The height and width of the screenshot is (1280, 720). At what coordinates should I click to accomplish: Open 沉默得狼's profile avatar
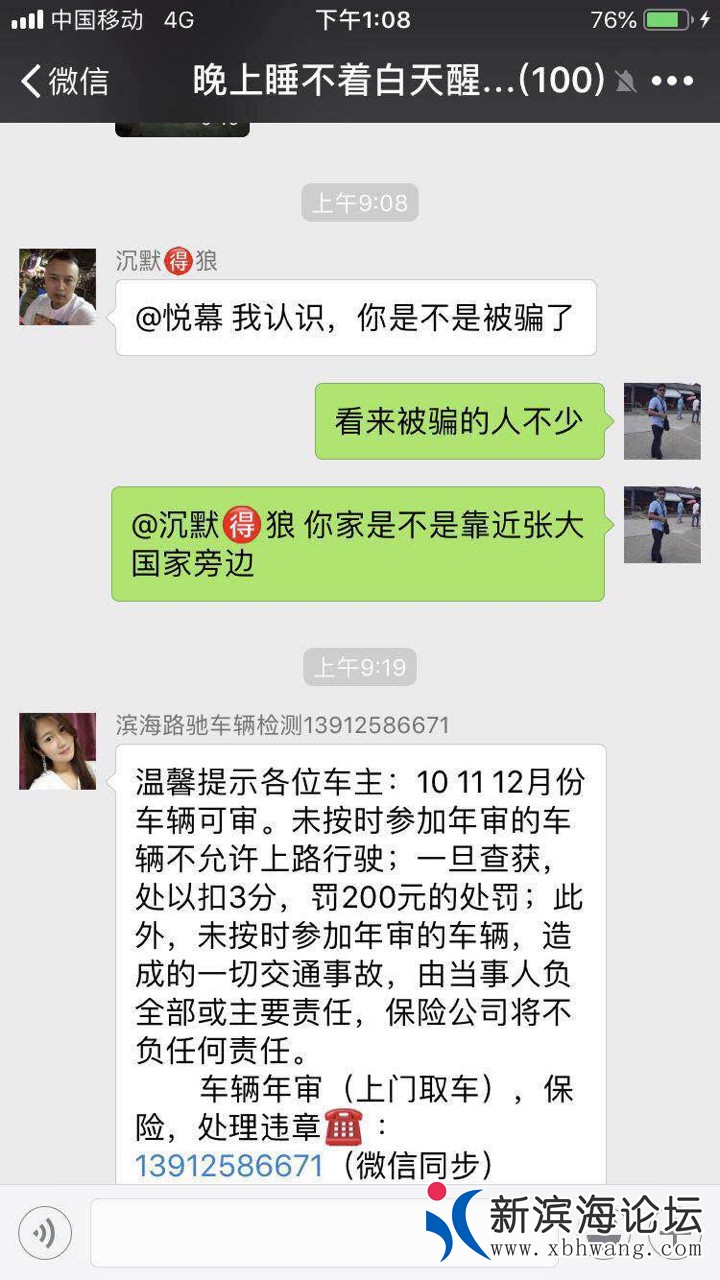click(x=58, y=287)
